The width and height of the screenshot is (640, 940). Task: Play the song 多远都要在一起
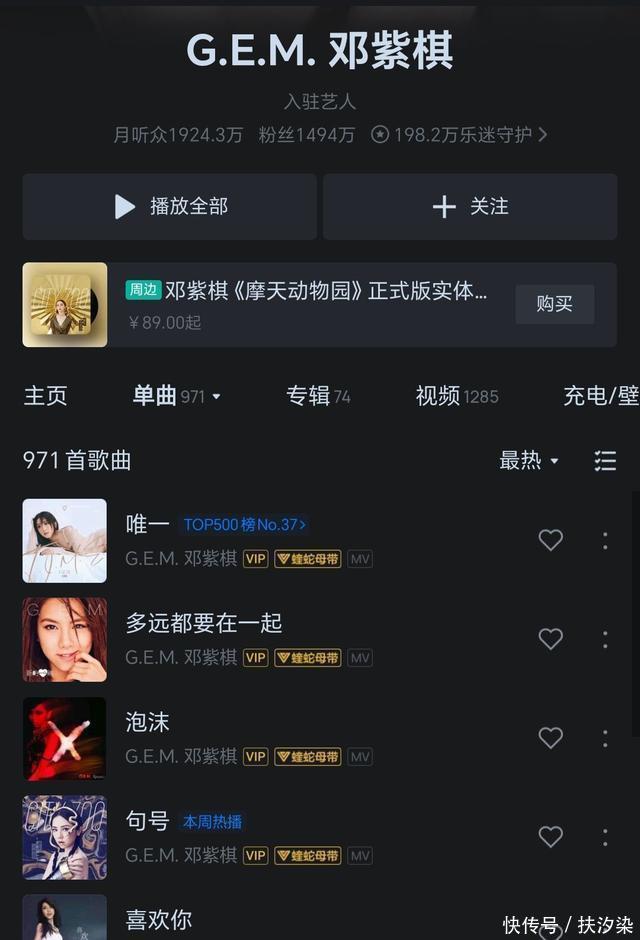point(204,623)
